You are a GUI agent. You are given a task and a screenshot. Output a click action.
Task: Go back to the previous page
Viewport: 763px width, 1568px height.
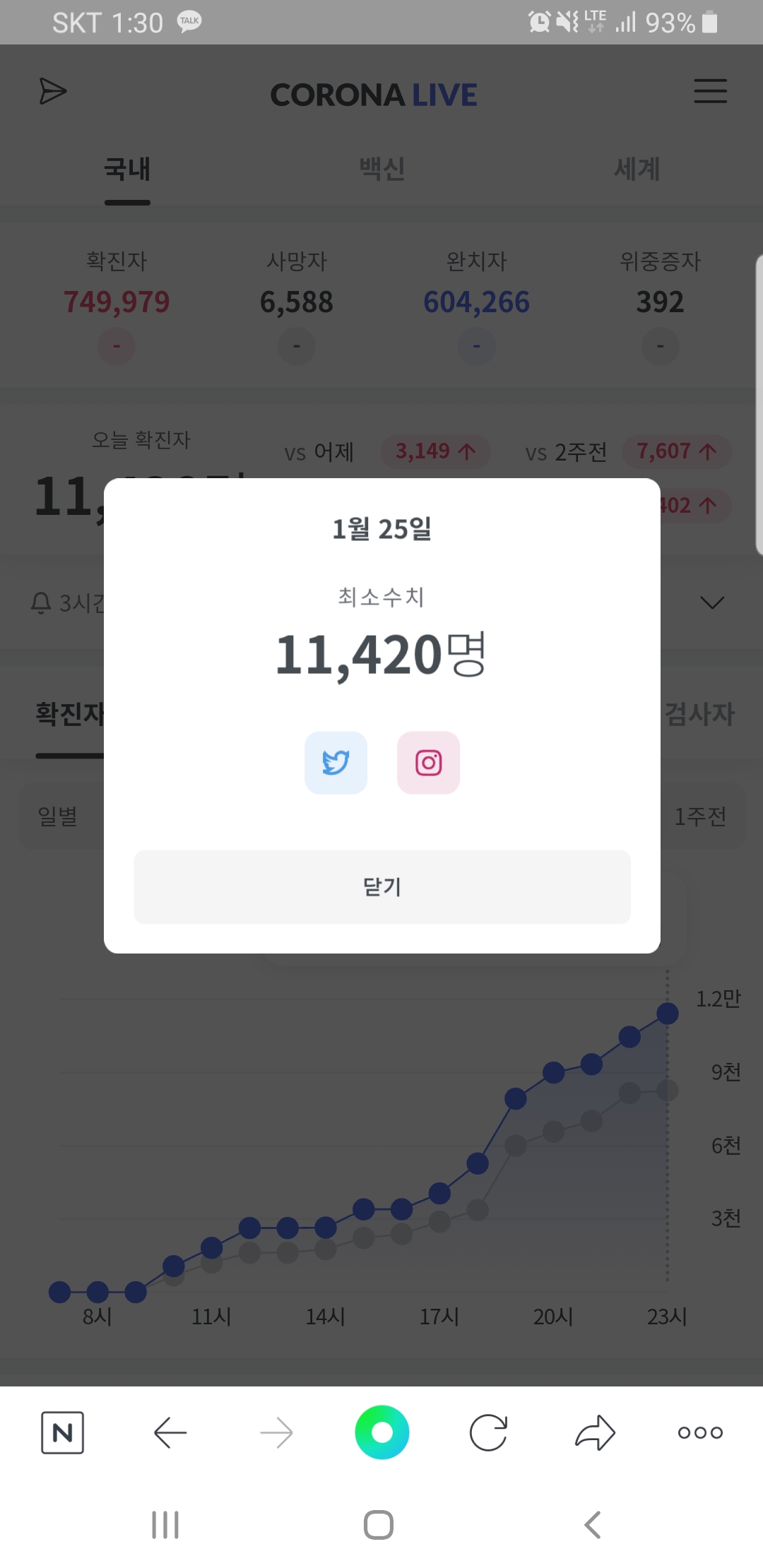point(170,1433)
